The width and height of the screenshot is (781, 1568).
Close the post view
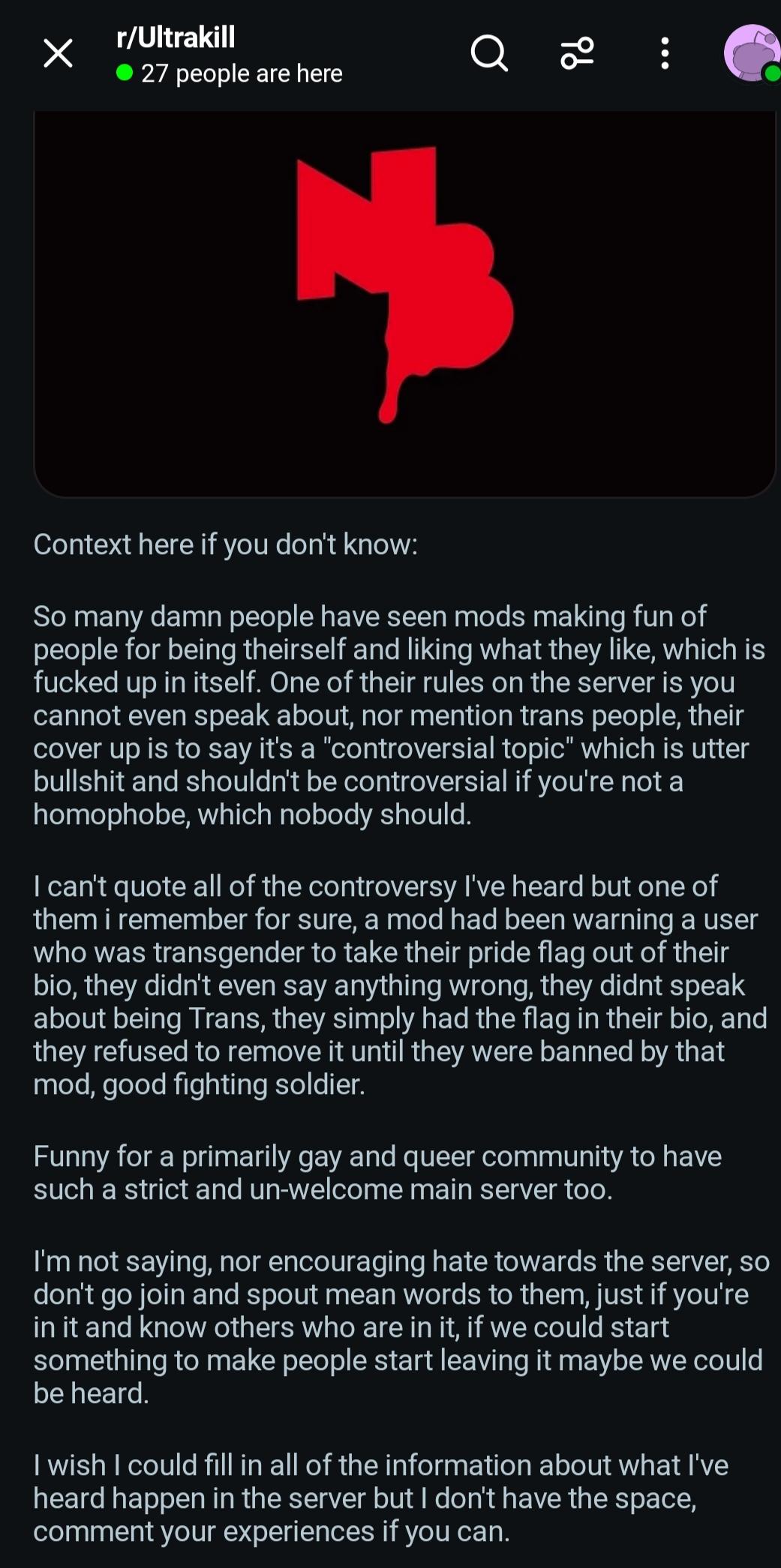pos(58,54)
